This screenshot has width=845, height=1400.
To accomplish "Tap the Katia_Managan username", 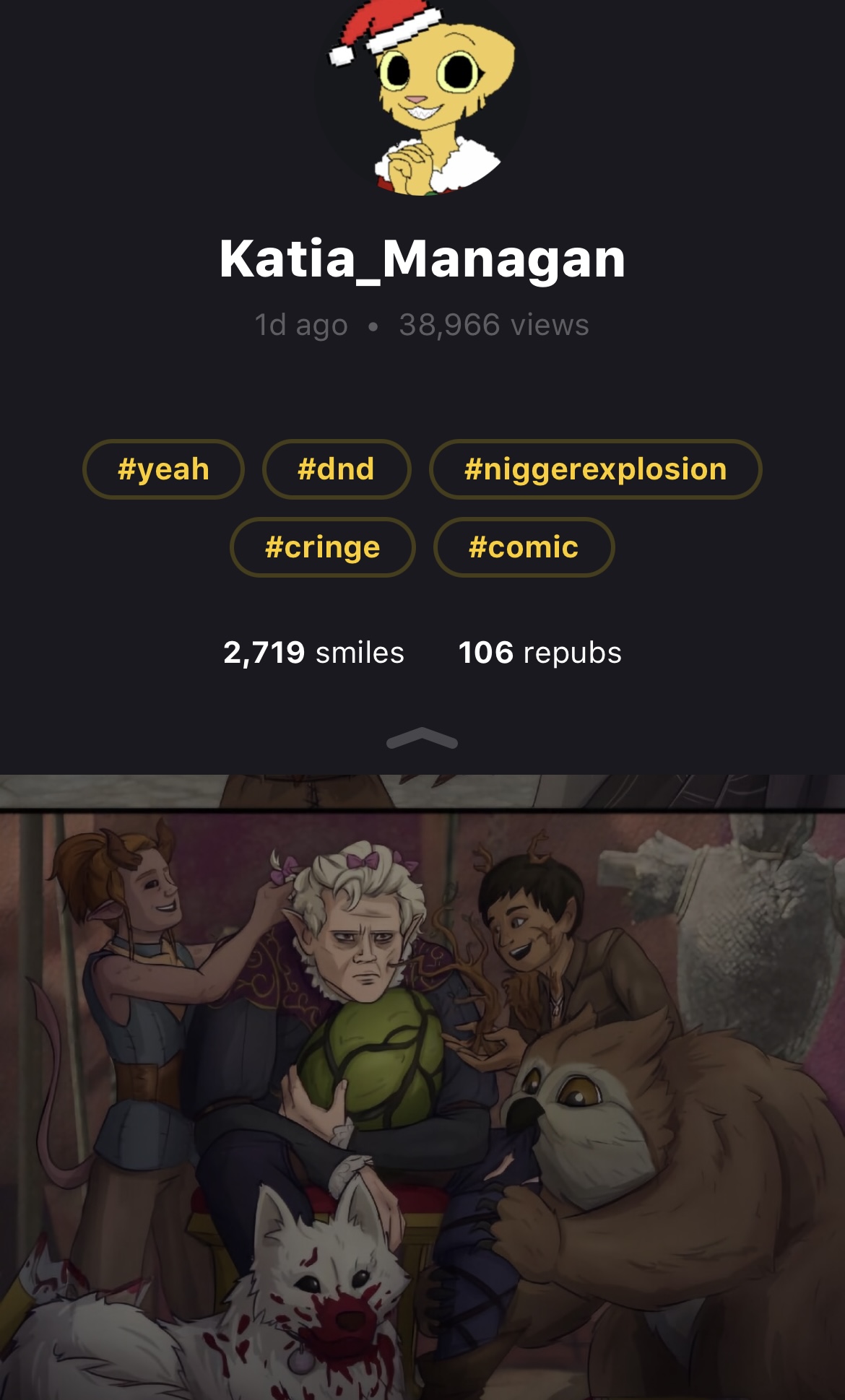I will (x=422, y=258).
